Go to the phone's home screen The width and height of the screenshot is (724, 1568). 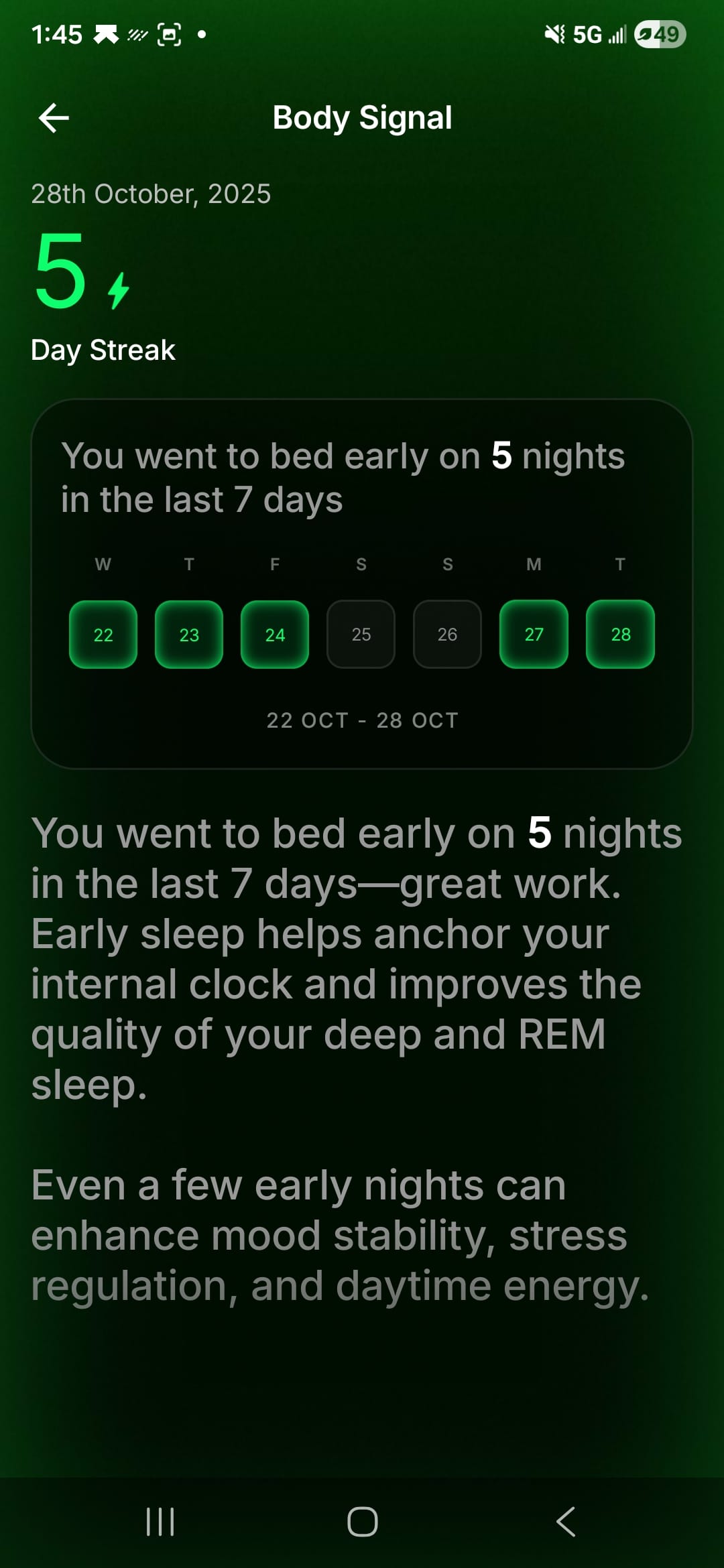[x=362, y=1521]
